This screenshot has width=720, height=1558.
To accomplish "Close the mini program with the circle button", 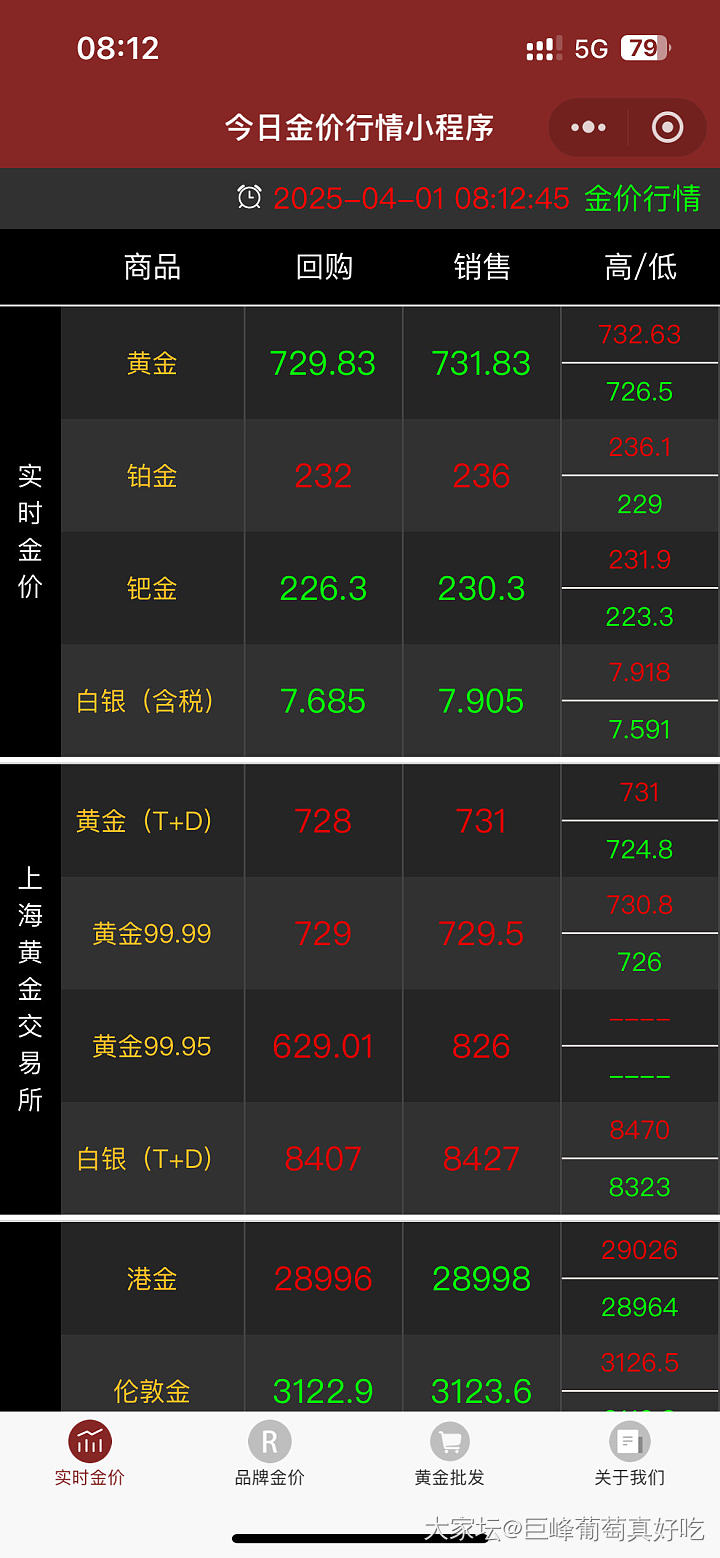I will pos(667,128).
